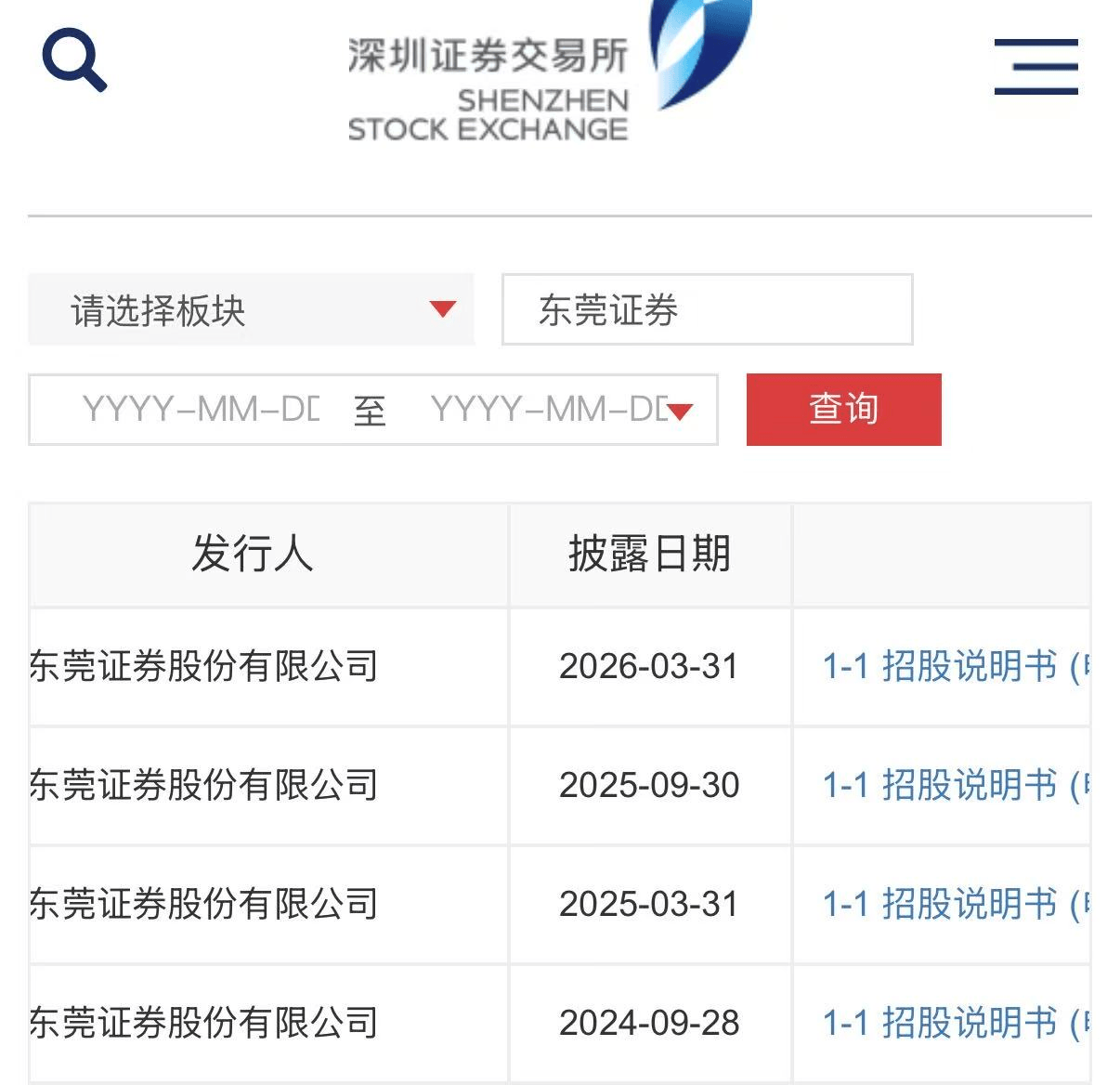
Task: Expand the 请选择板块 dropdown
Action: point(251,309)
